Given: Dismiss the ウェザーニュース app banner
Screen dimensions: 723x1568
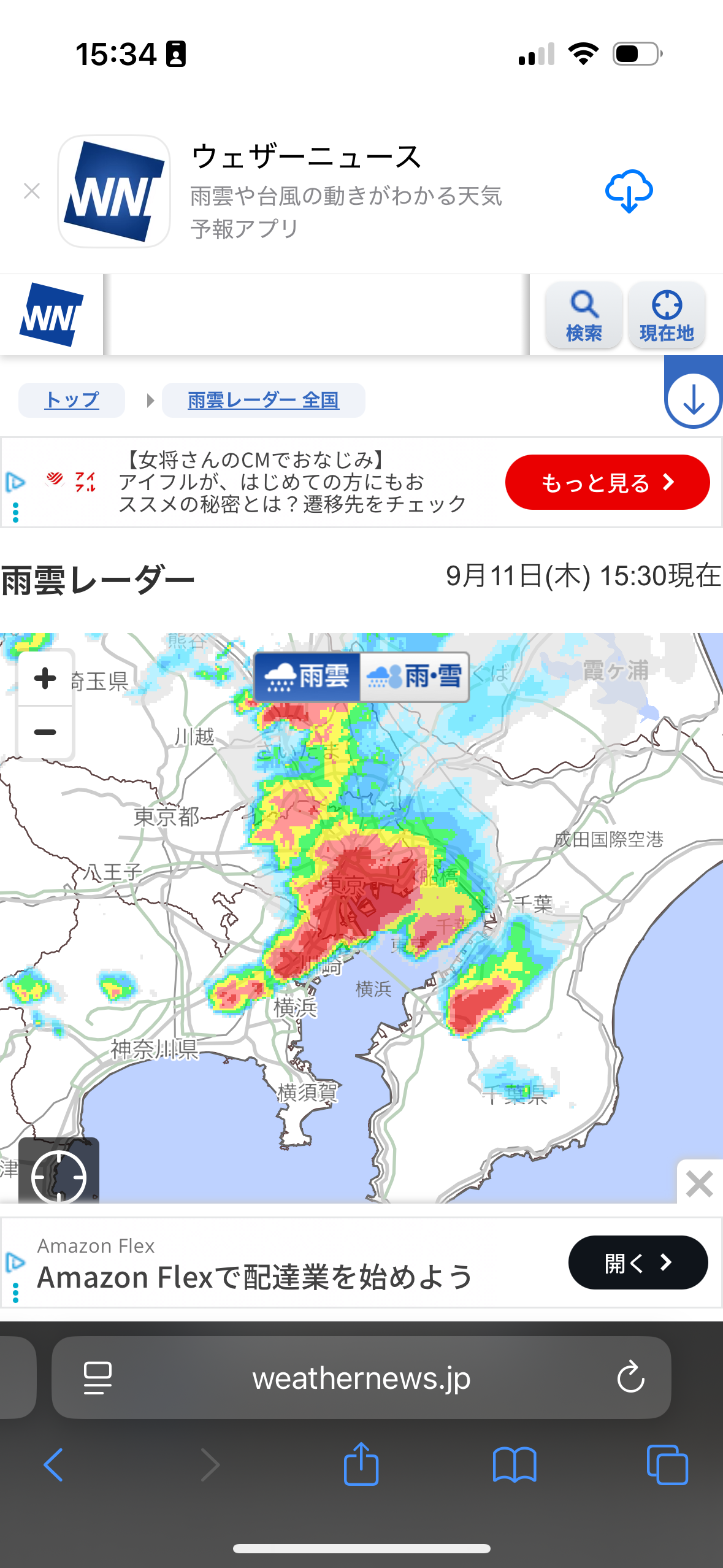Looking at the screenshot, I should pyautogui.click(x=32, y=191).
